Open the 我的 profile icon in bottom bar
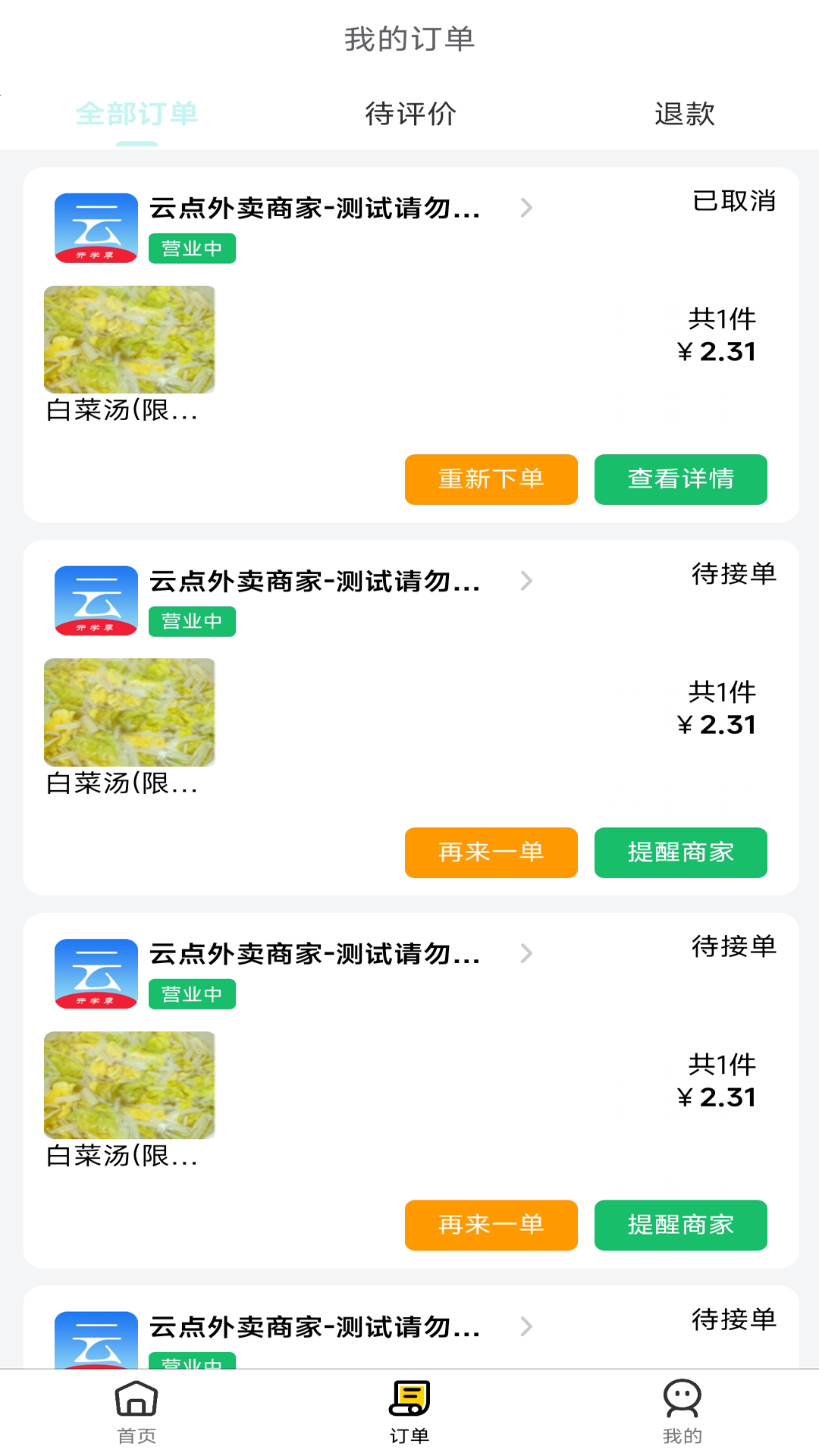 tap(682, 1405)
